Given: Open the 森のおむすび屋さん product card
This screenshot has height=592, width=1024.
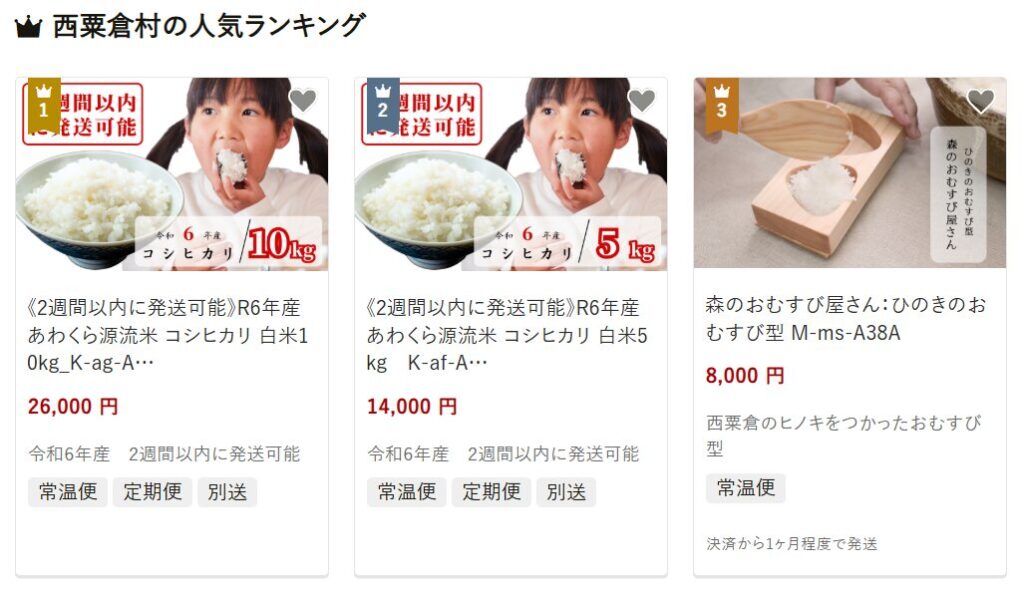Looking at the screenshot, I should click(x=848, y=318).
